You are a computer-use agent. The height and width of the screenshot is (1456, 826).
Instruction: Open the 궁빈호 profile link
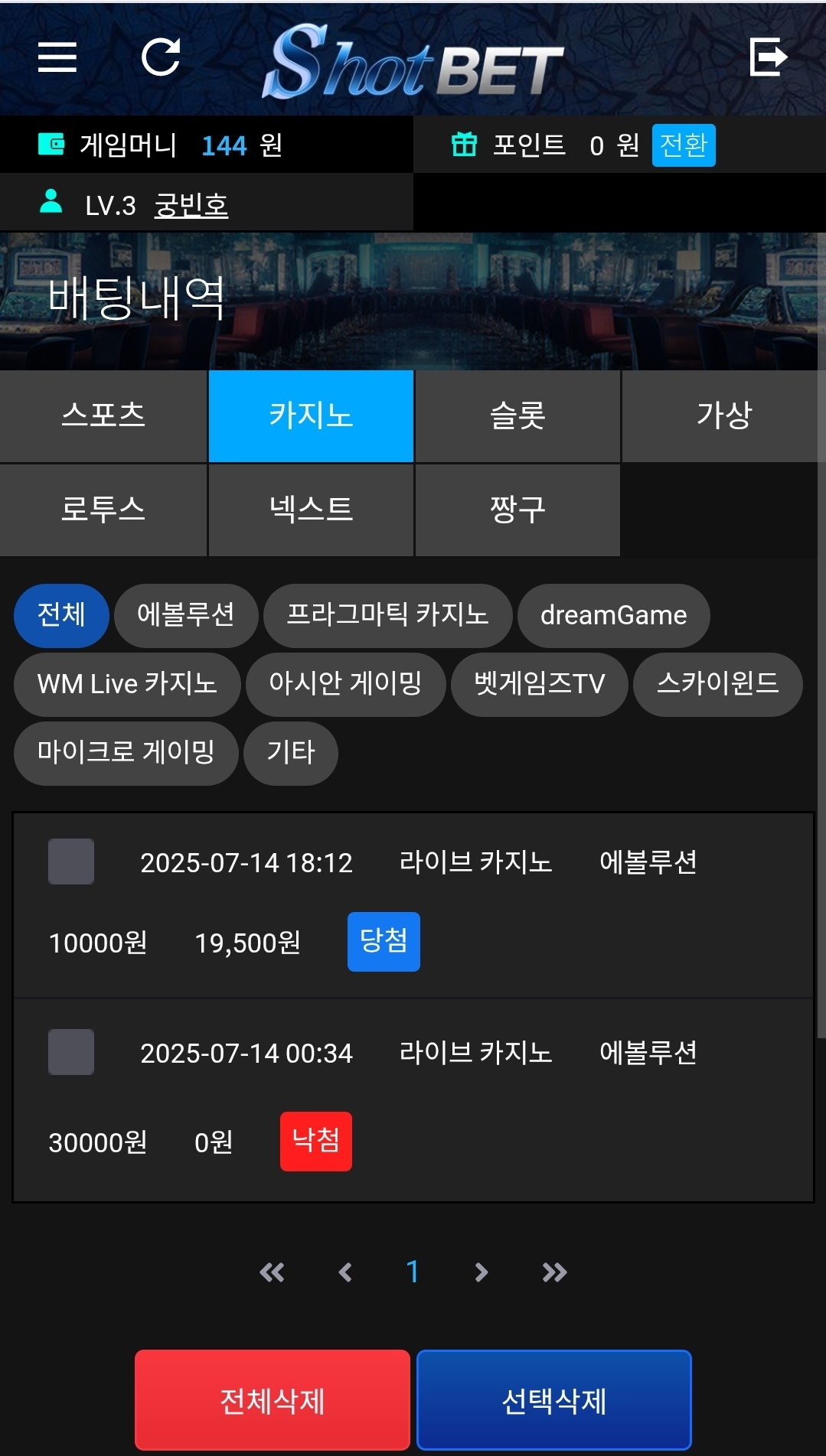pyautogui.click(x=191, y=205)
